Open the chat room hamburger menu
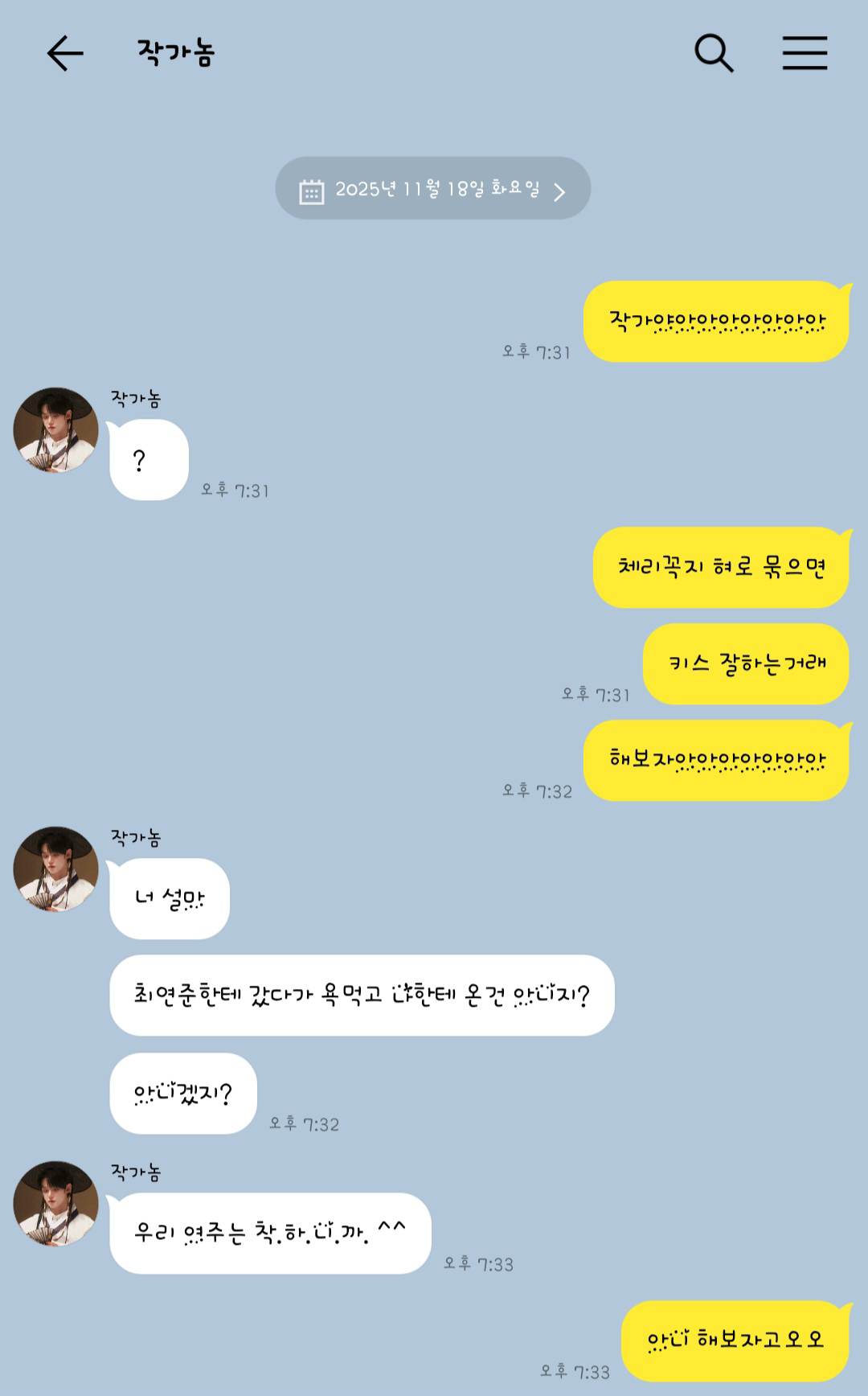This screenshot has width=868, height=1396. point(805,54)
